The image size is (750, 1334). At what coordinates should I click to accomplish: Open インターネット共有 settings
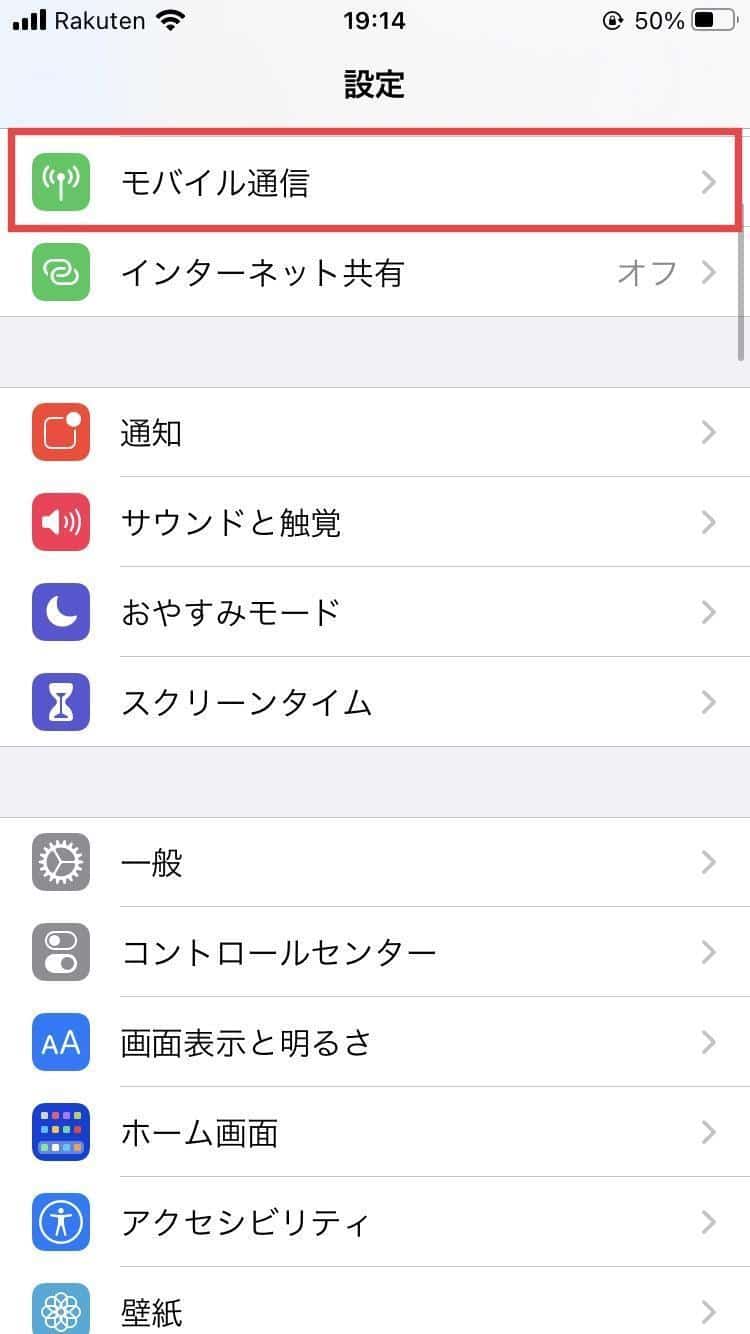[375, 272]
